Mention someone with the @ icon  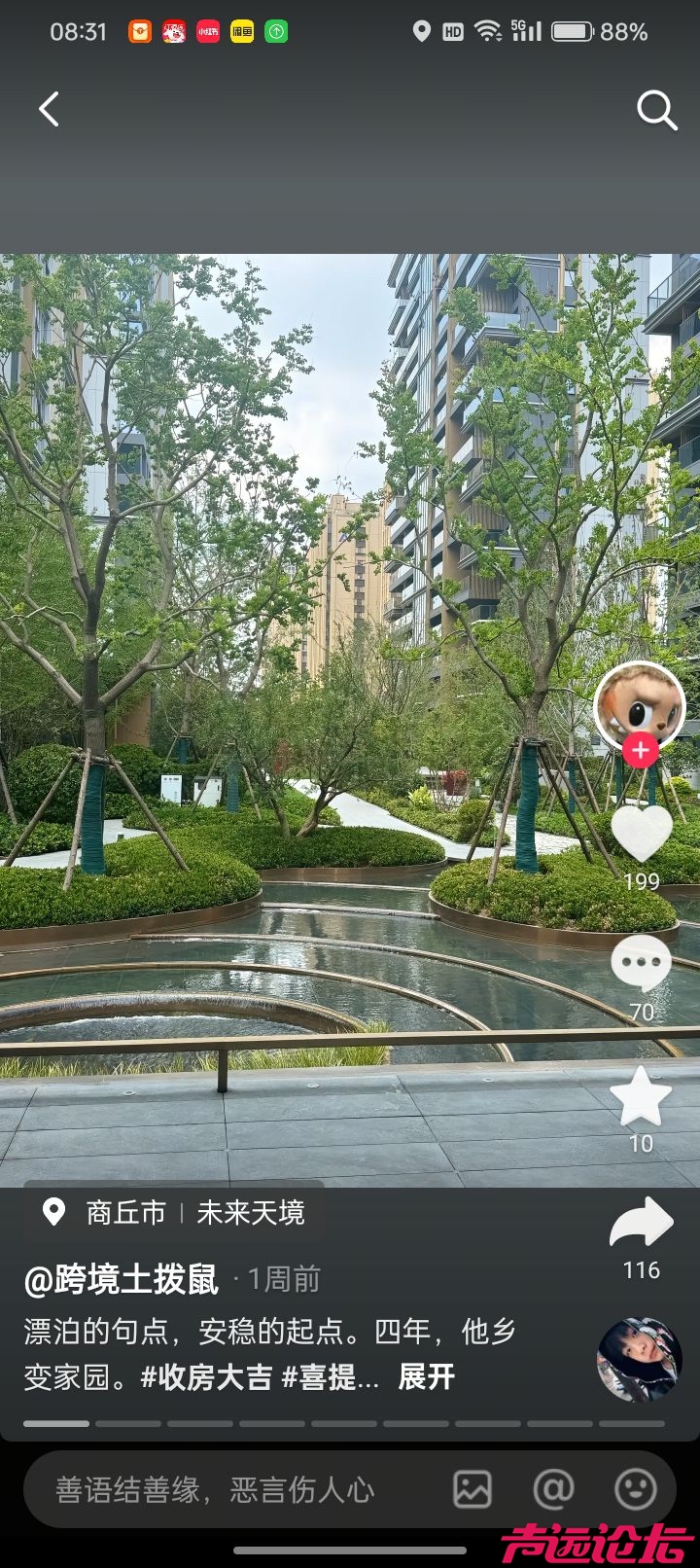point(553,1489)
